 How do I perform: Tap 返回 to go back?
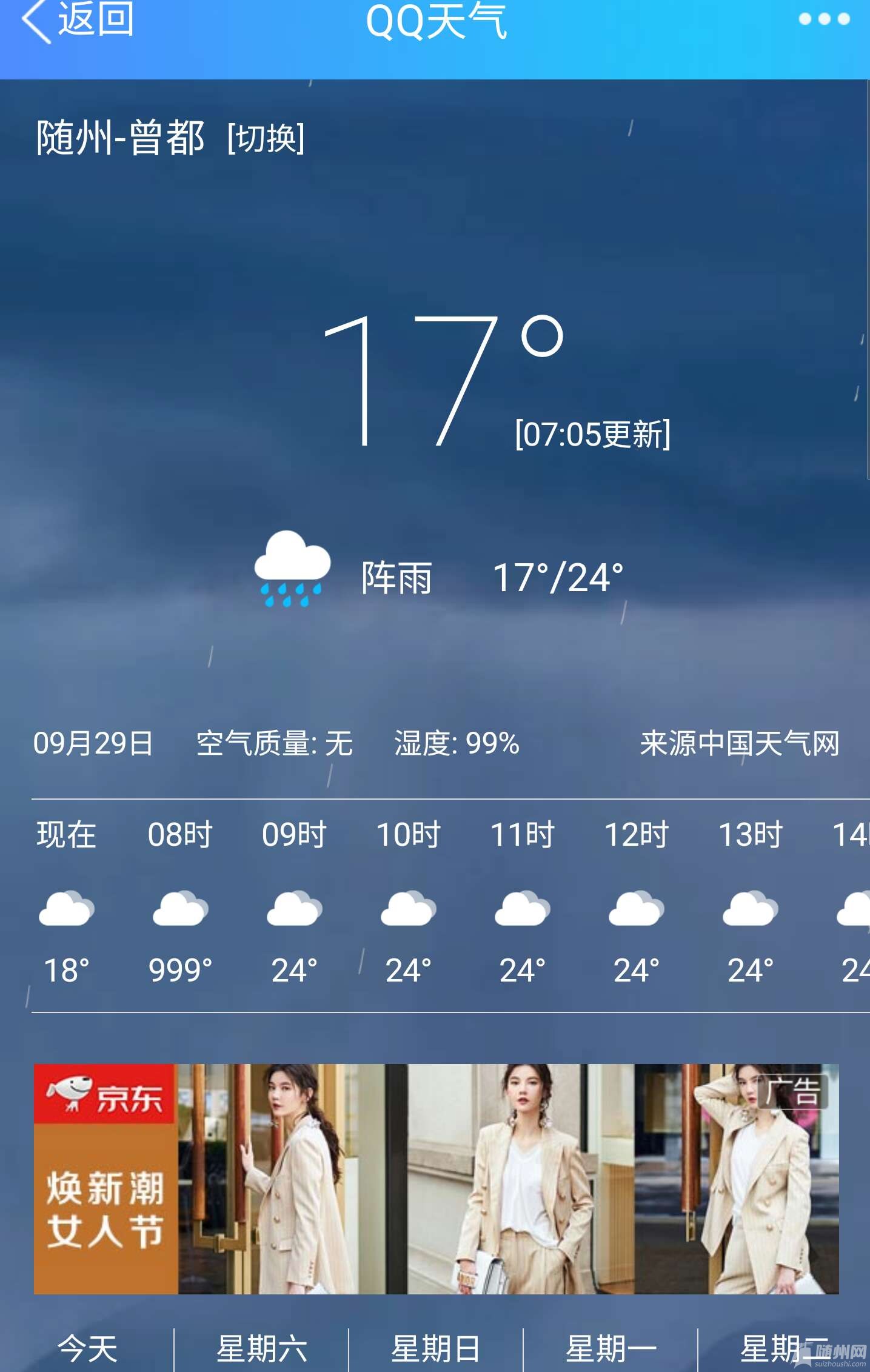tap(78, 21)
